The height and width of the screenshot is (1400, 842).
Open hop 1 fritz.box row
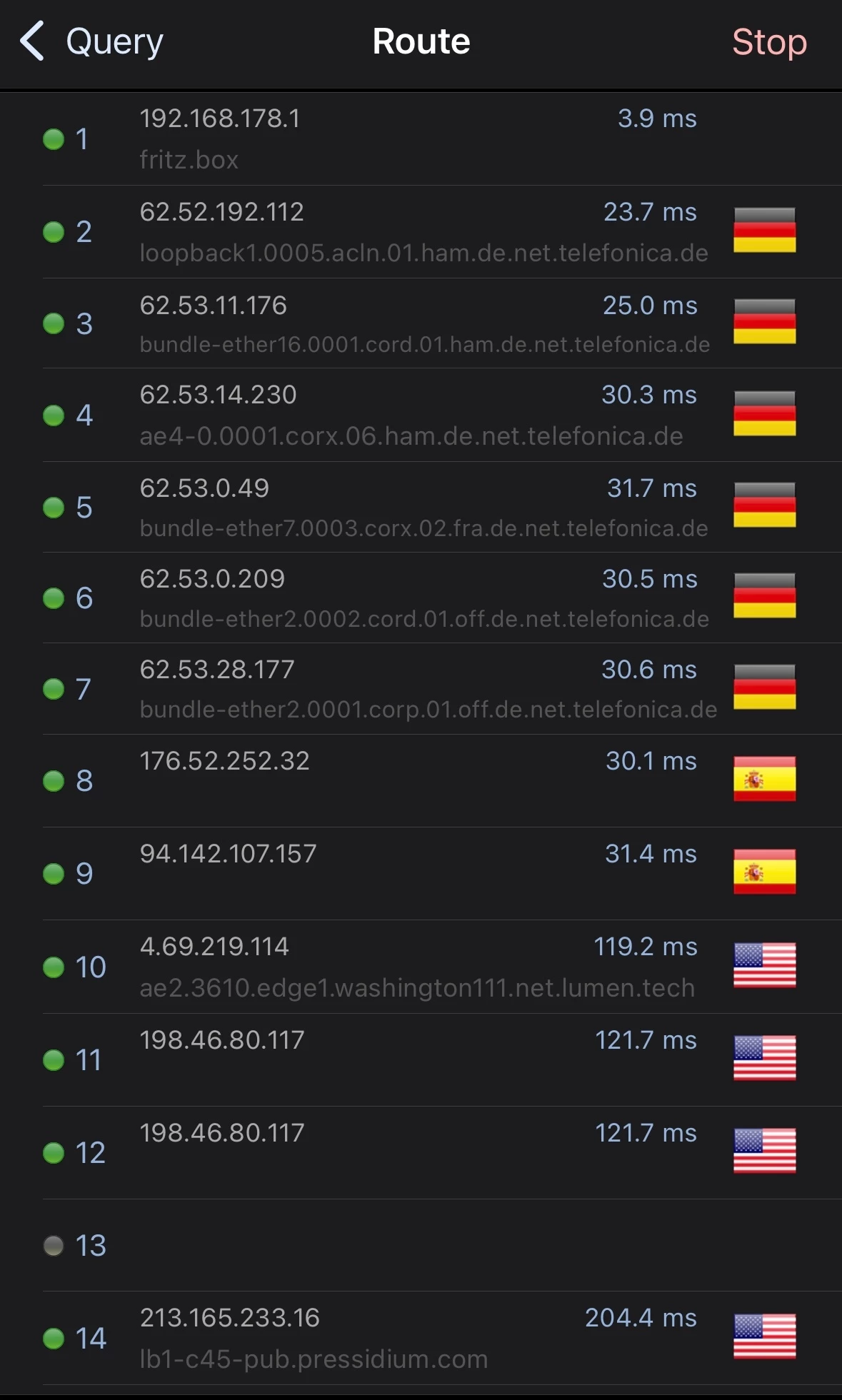click(421, 139)
